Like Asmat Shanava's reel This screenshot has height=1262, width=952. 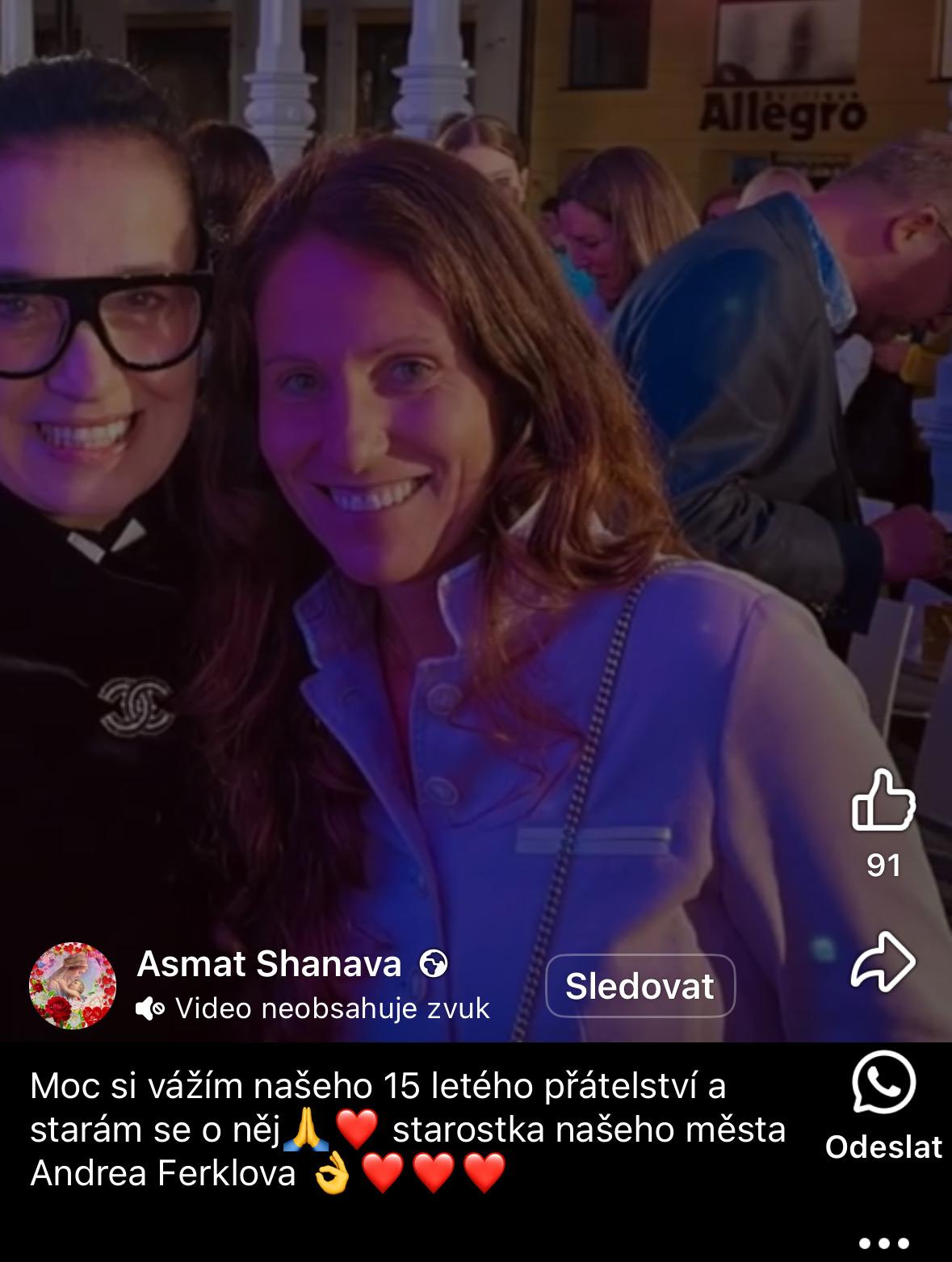tap(883, 800)
